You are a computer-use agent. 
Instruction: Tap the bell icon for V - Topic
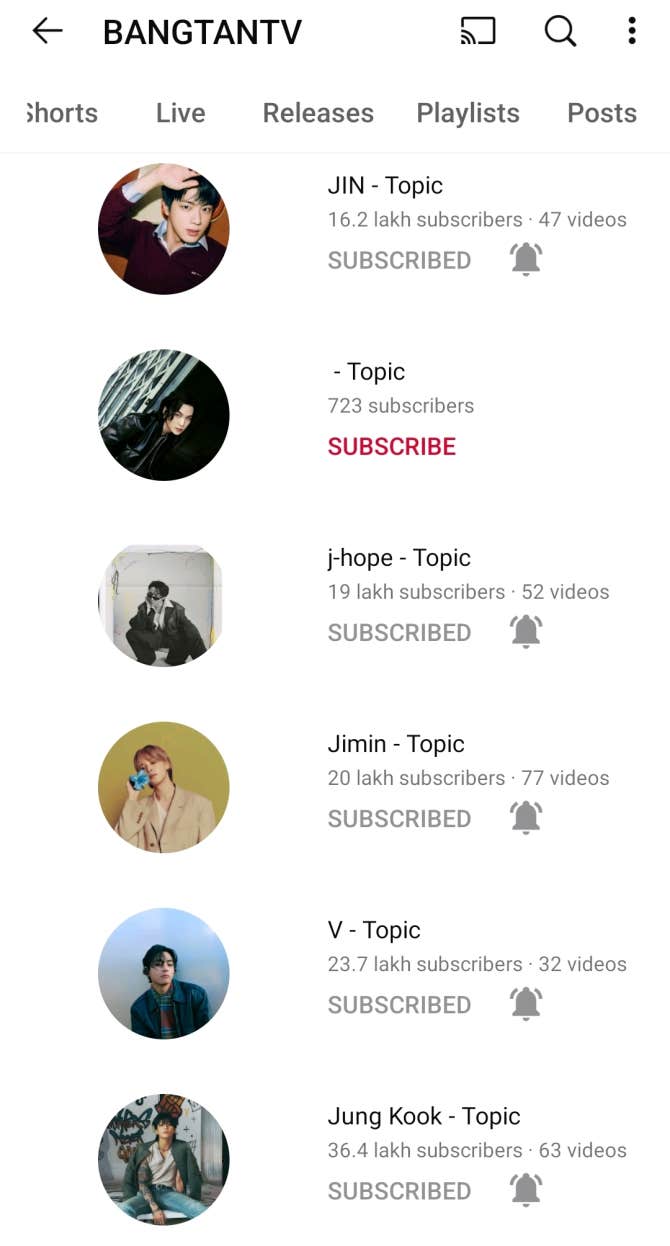pyautogui.click(x=526, y=1004)
